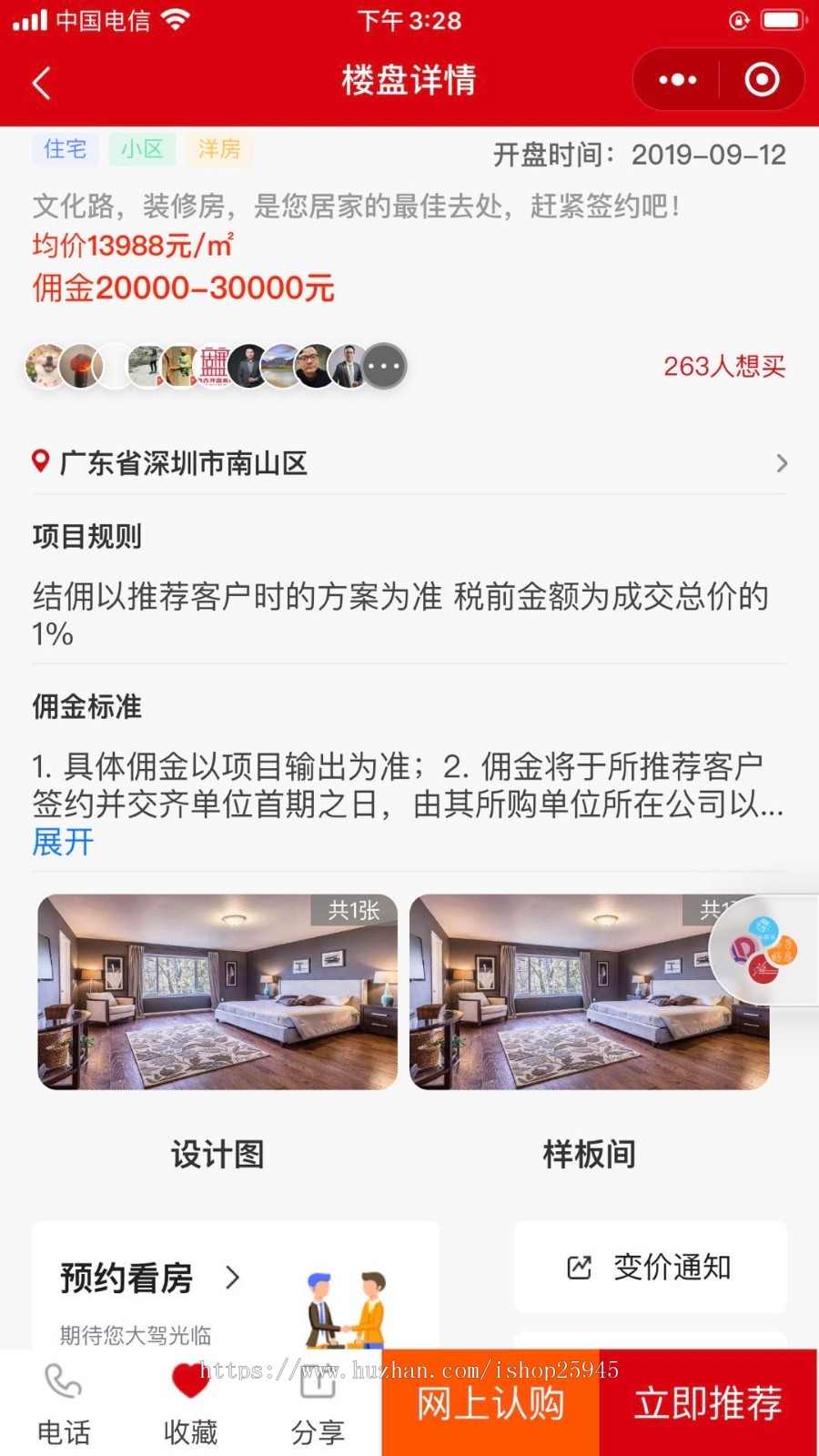
Task: Select the location pin icon before the address
Action: 38,463
